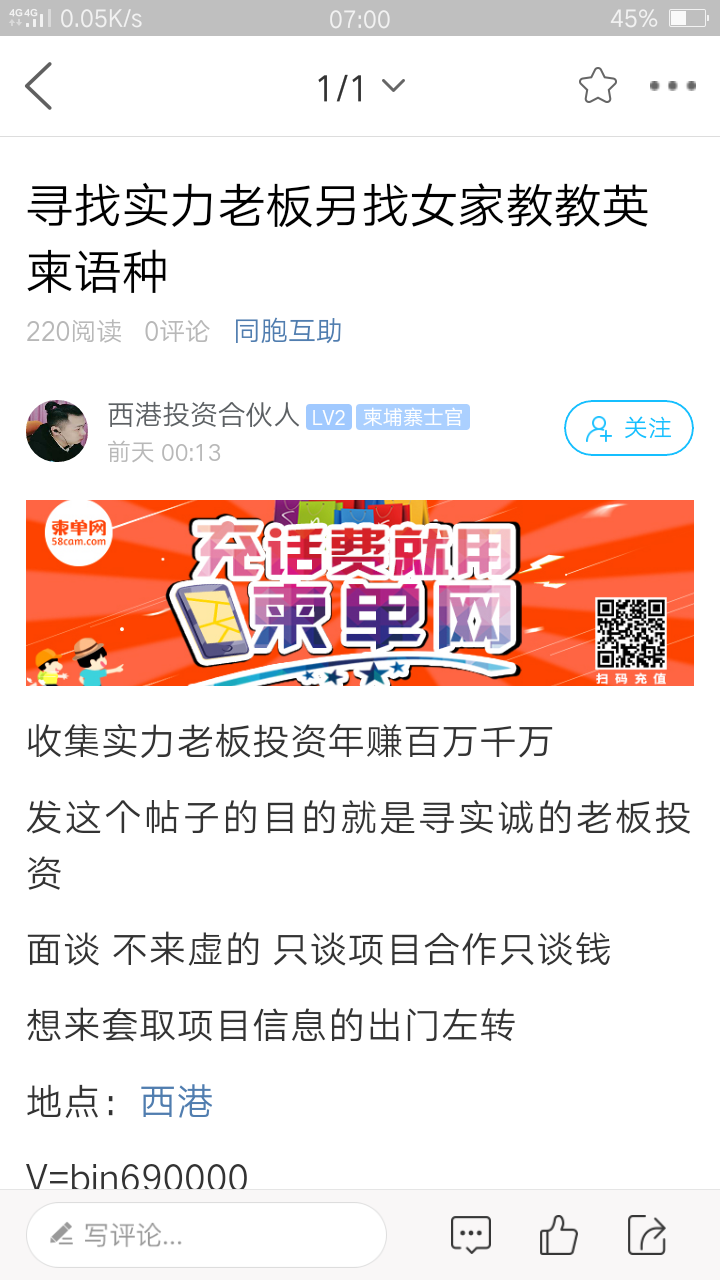
Task: Follow the author with 关注 button
Action: tap(628, 428)
